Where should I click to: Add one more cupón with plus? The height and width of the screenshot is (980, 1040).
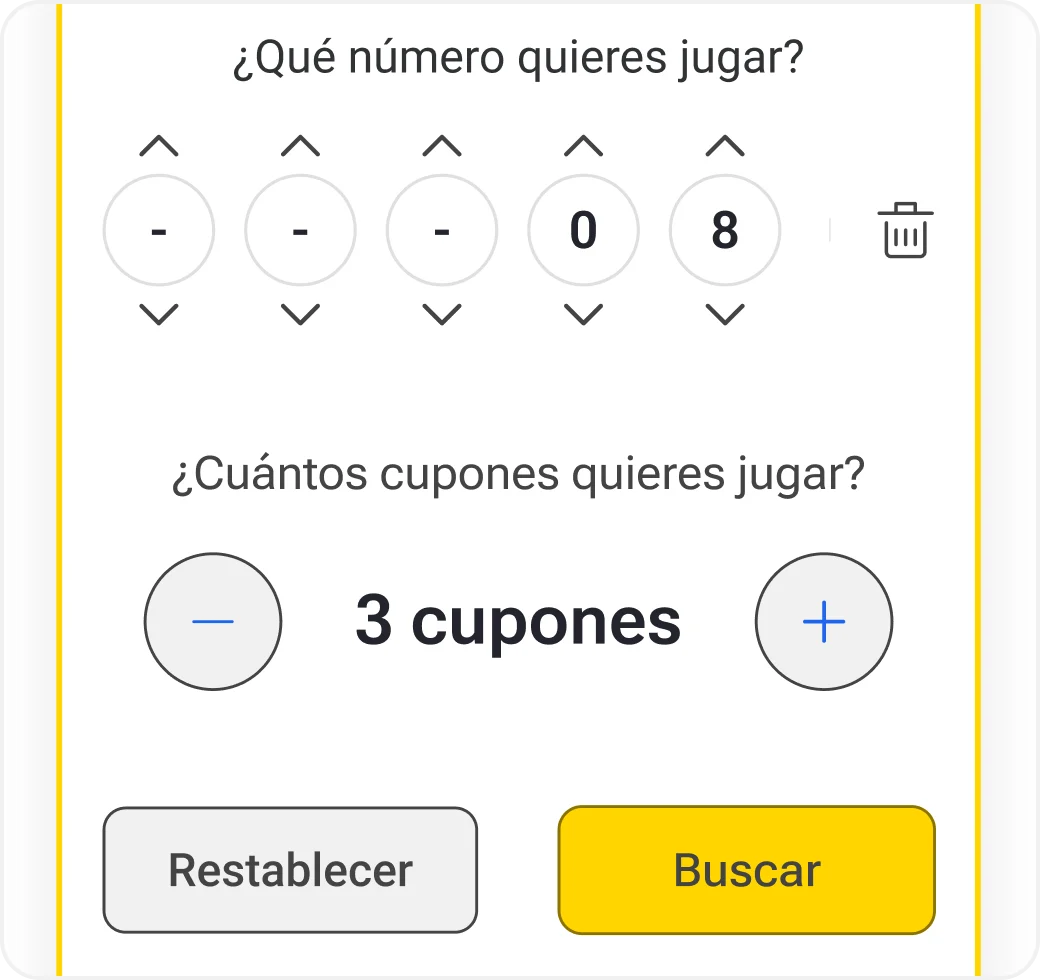click(824, 622)
